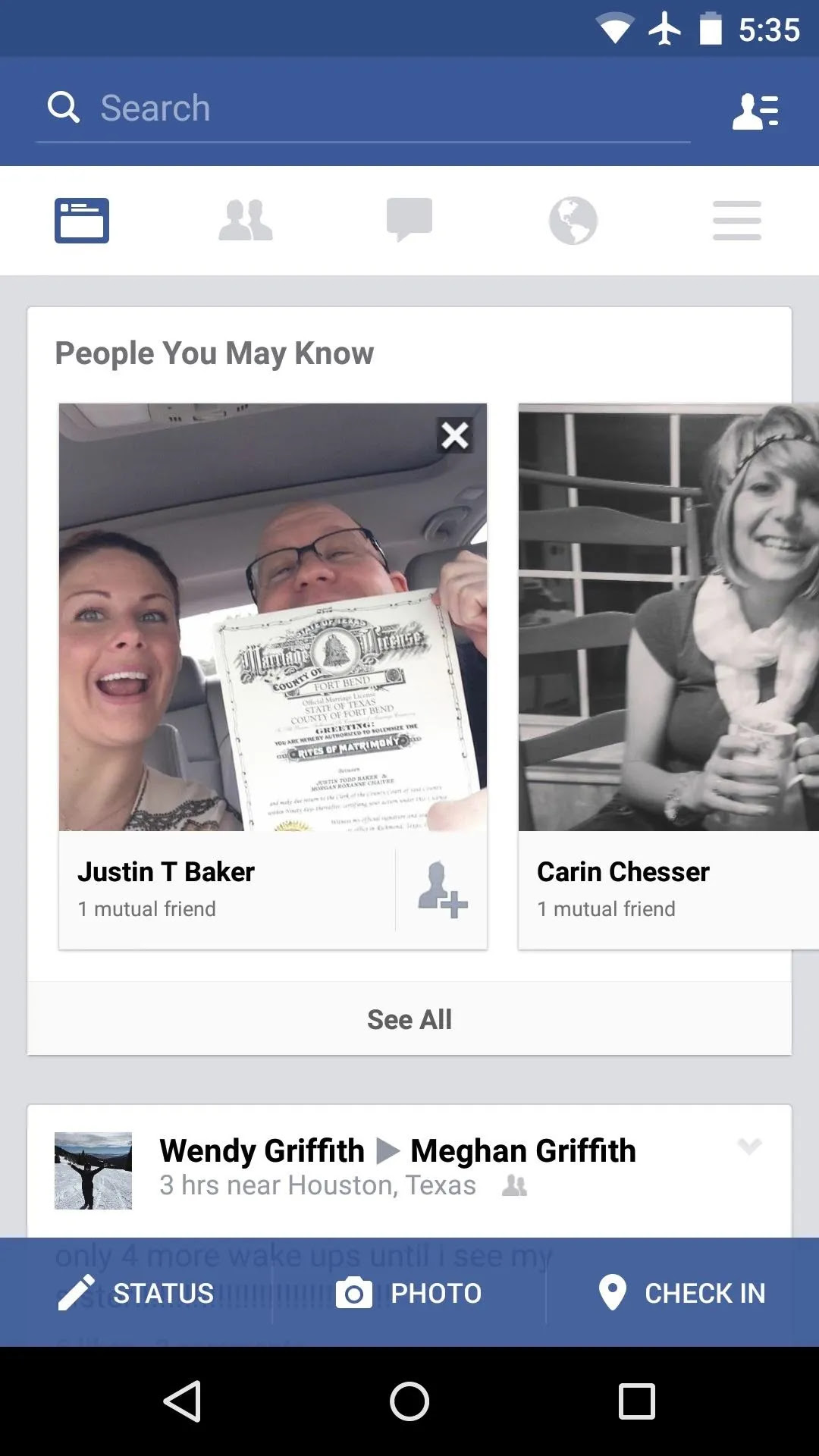Open Wendy Griffith's profile picture

click(93, 1170)
